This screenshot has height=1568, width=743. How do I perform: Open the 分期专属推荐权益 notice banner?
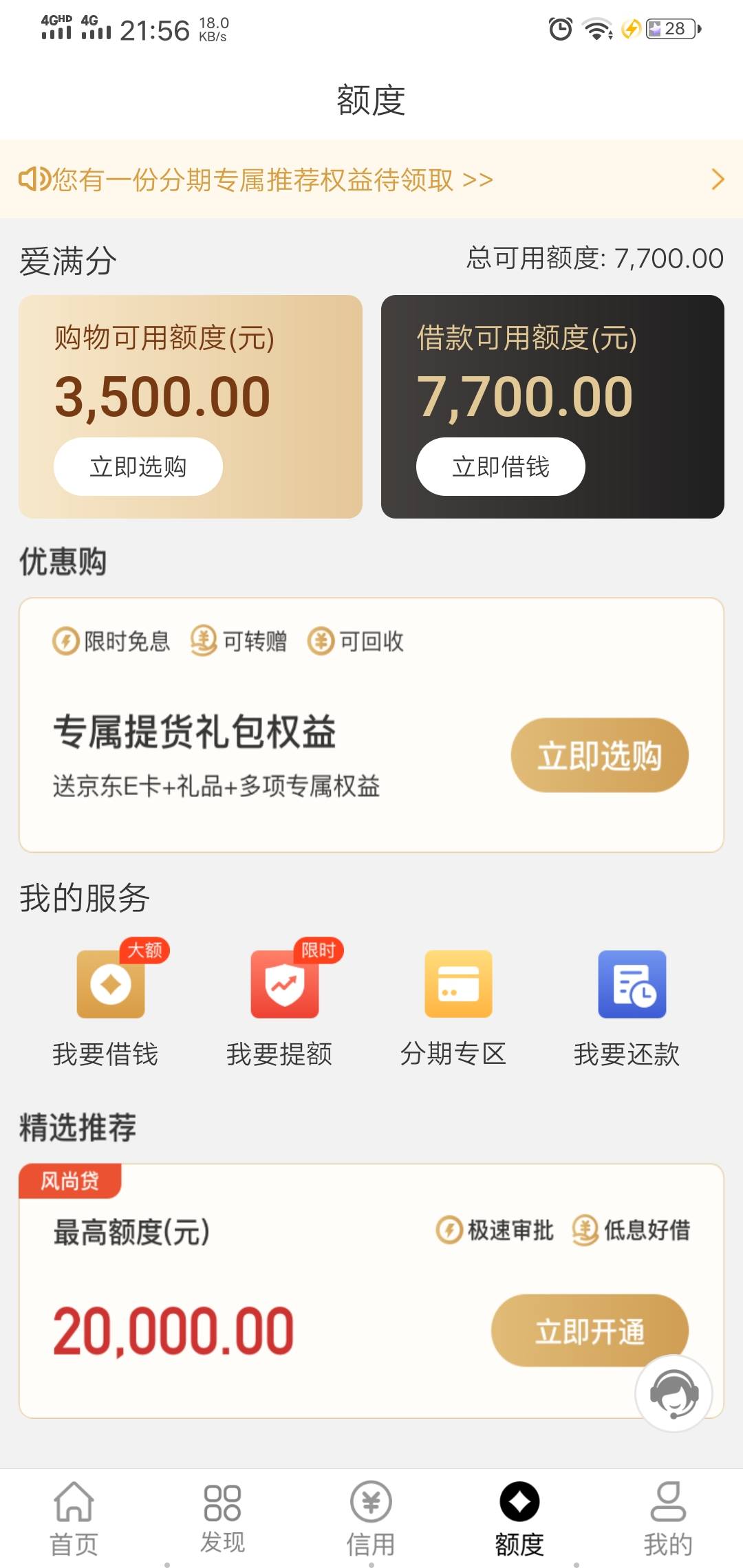pyautogui.click(x=371, y=179)
